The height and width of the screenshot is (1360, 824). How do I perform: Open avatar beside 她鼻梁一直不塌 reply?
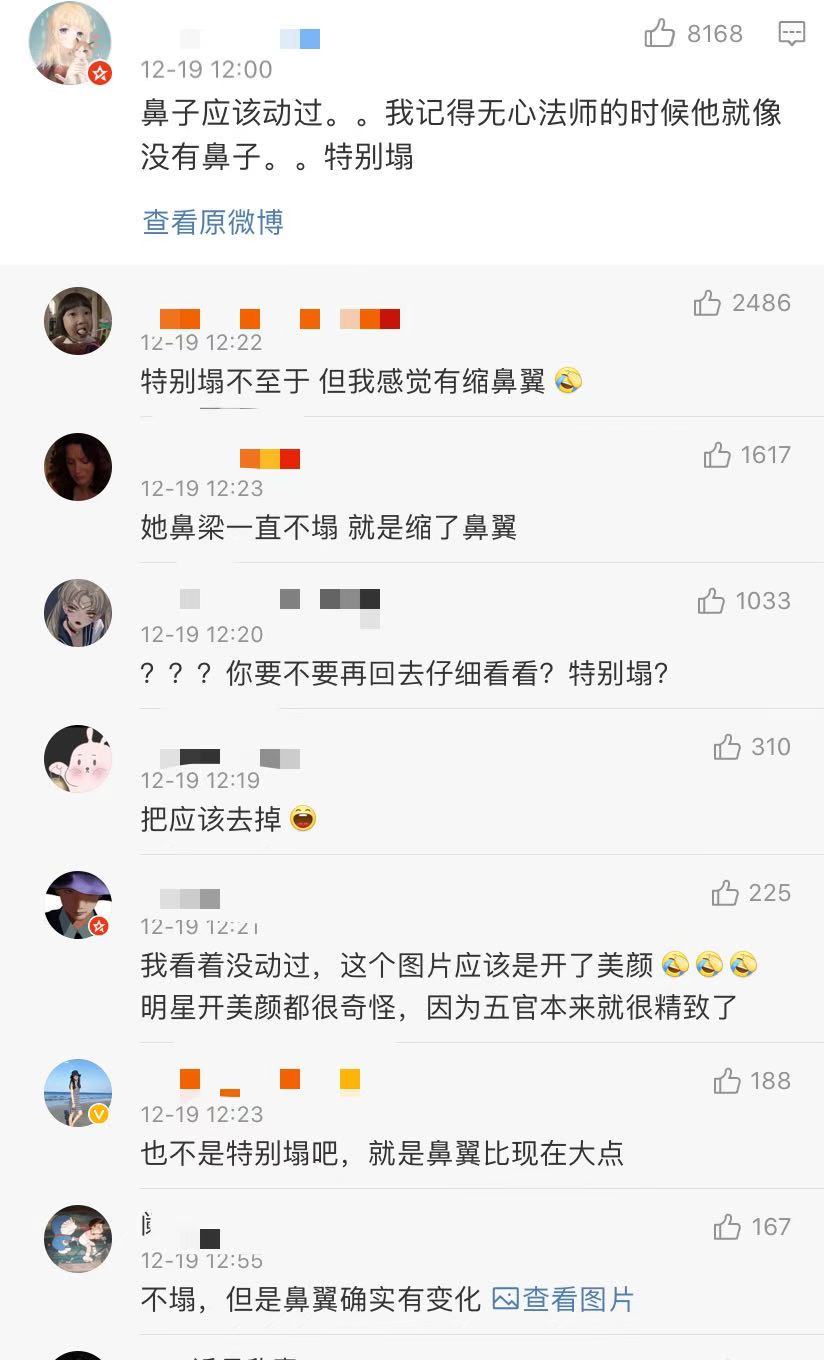(78, 466)
